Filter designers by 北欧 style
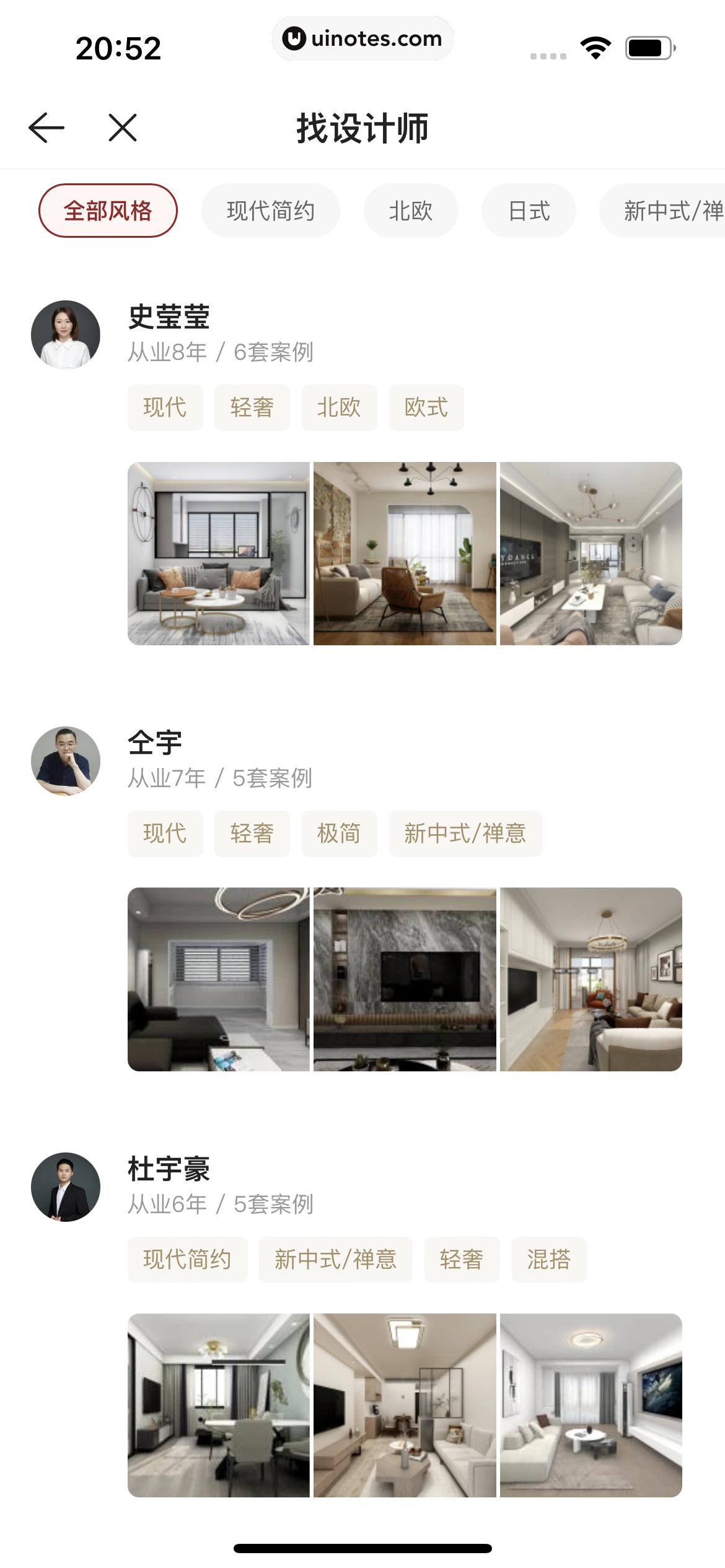 410,211
